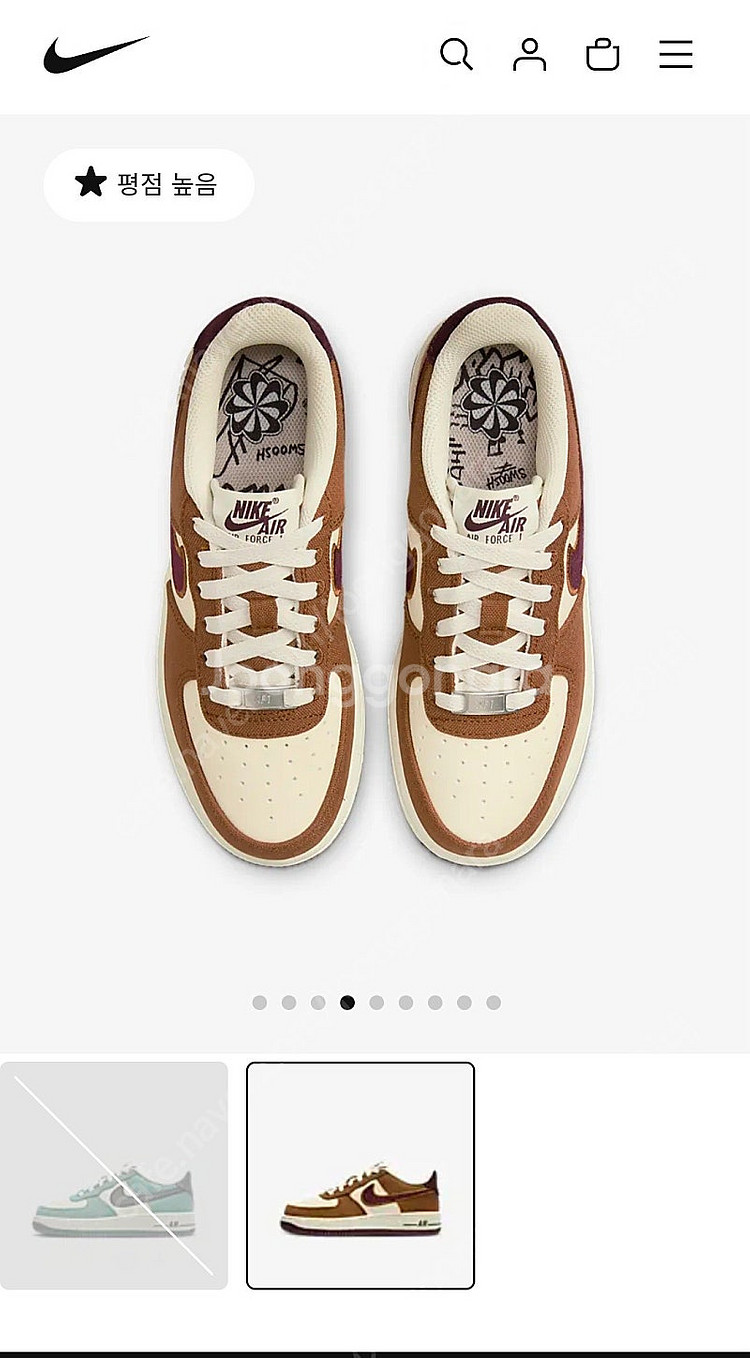Jump to the first image indicator dot
Viewport: 750px width, 1358px height.
point(260,1002)
